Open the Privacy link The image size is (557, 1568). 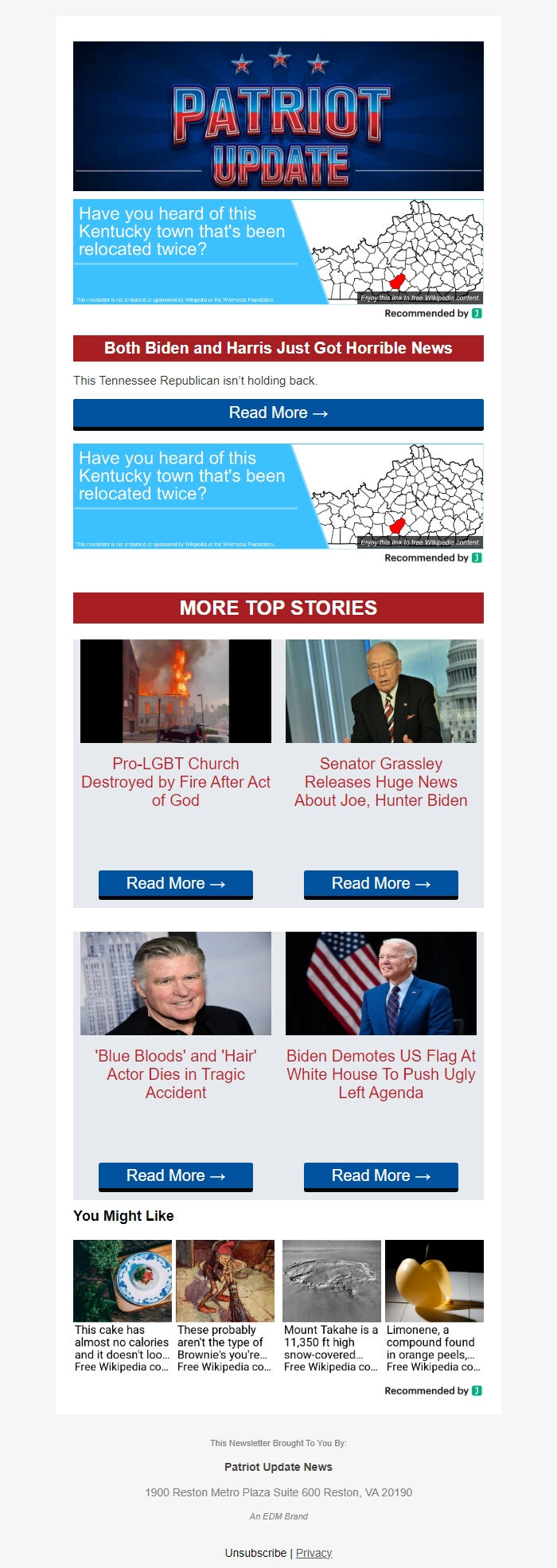314,1553
